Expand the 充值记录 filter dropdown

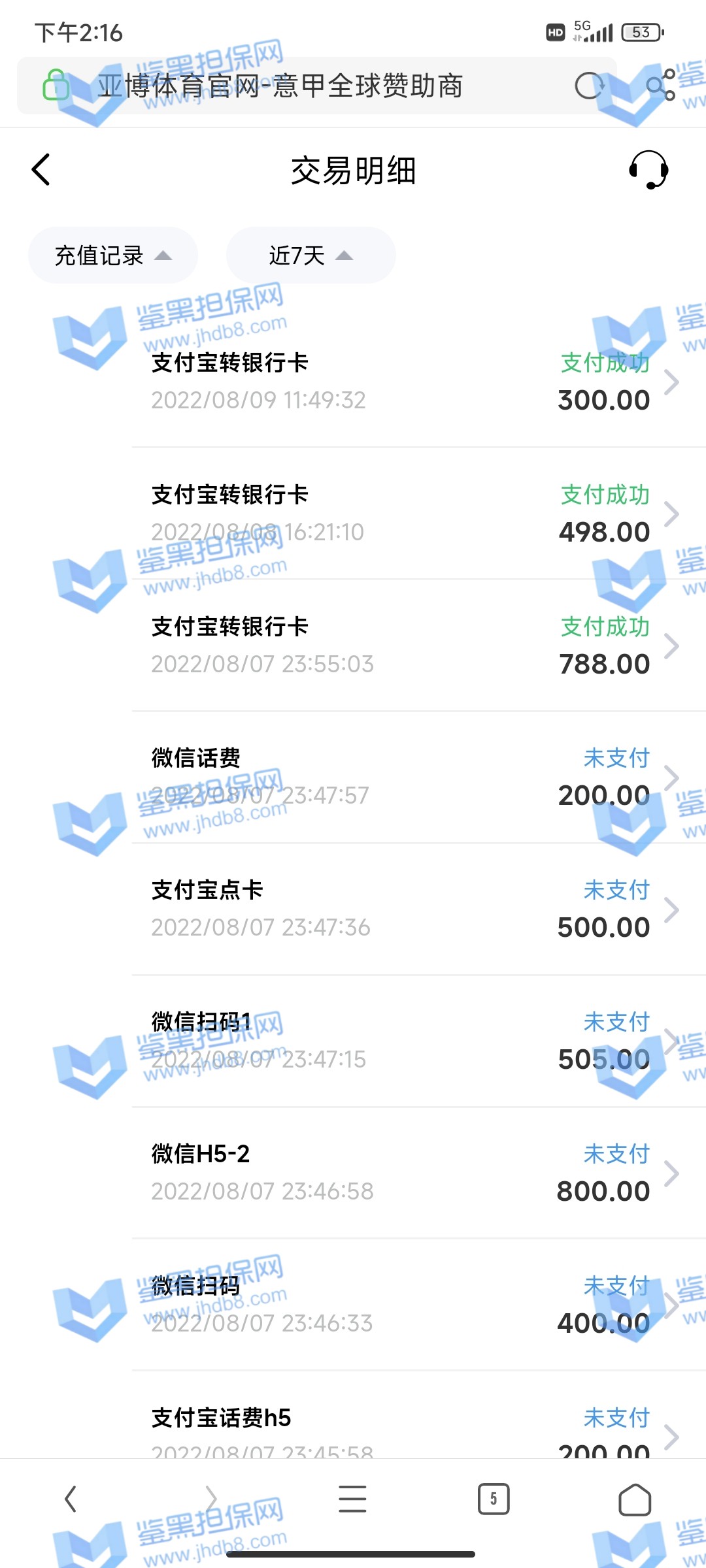[112, 255]
